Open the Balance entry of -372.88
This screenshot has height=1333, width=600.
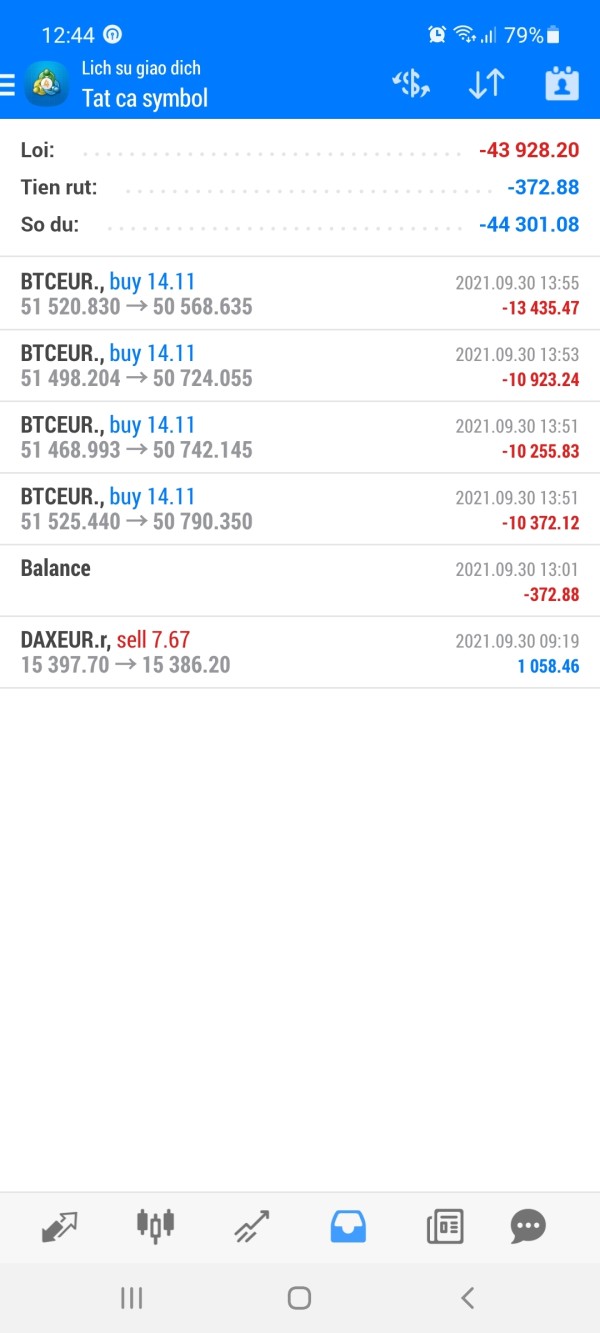[x=300, y=581]
